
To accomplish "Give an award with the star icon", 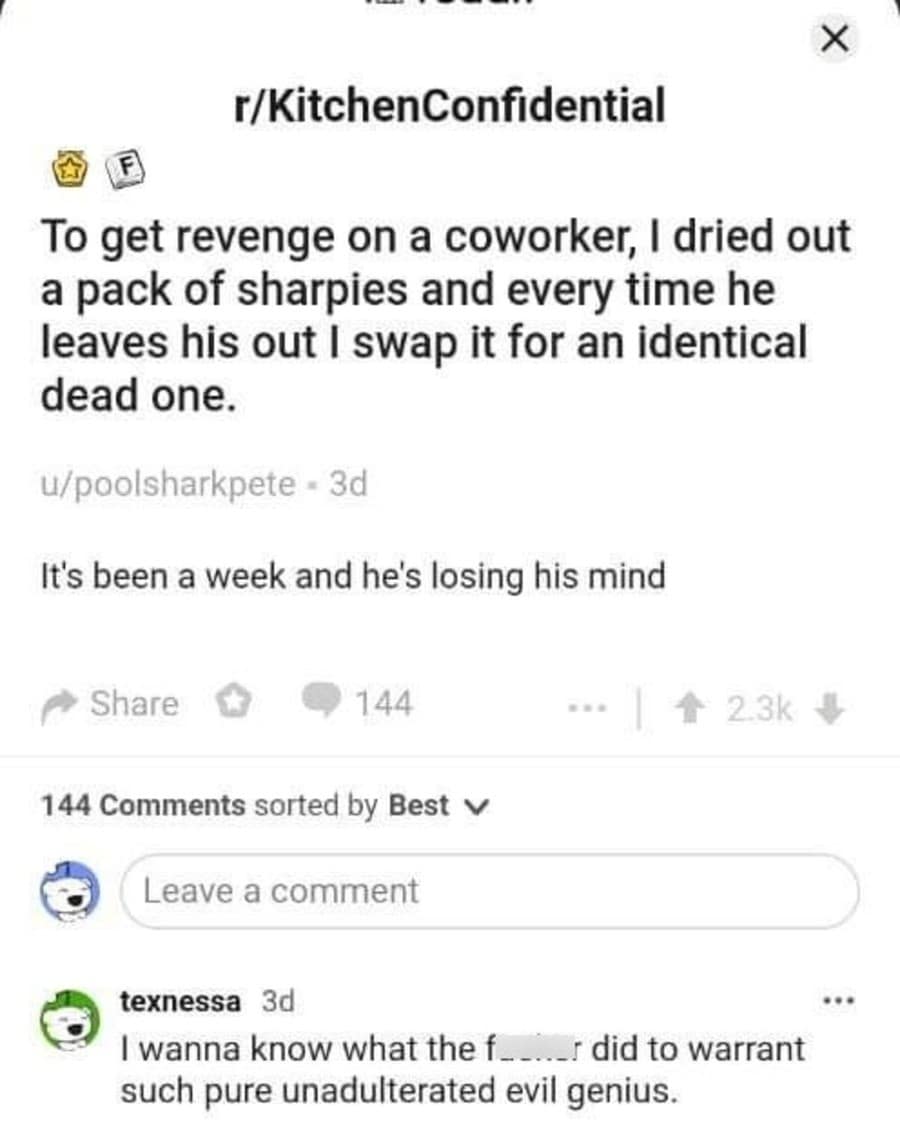I will (233, 704).
